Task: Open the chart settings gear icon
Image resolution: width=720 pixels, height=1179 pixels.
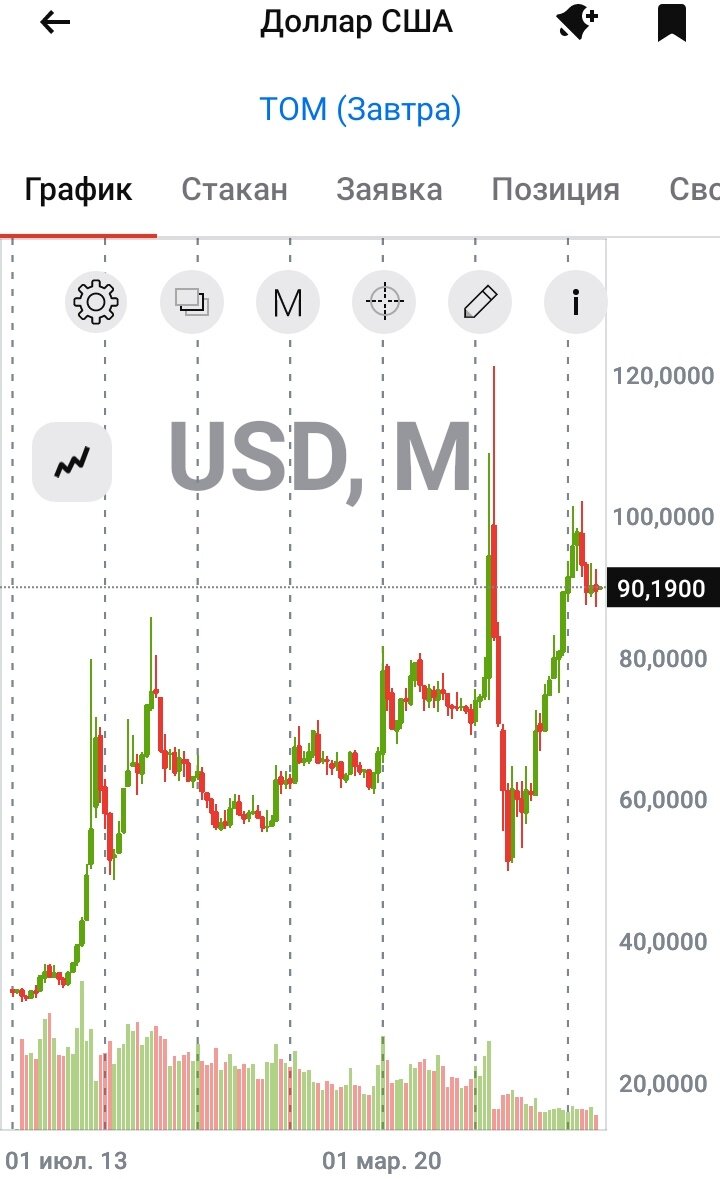Action: pos(95,302)
